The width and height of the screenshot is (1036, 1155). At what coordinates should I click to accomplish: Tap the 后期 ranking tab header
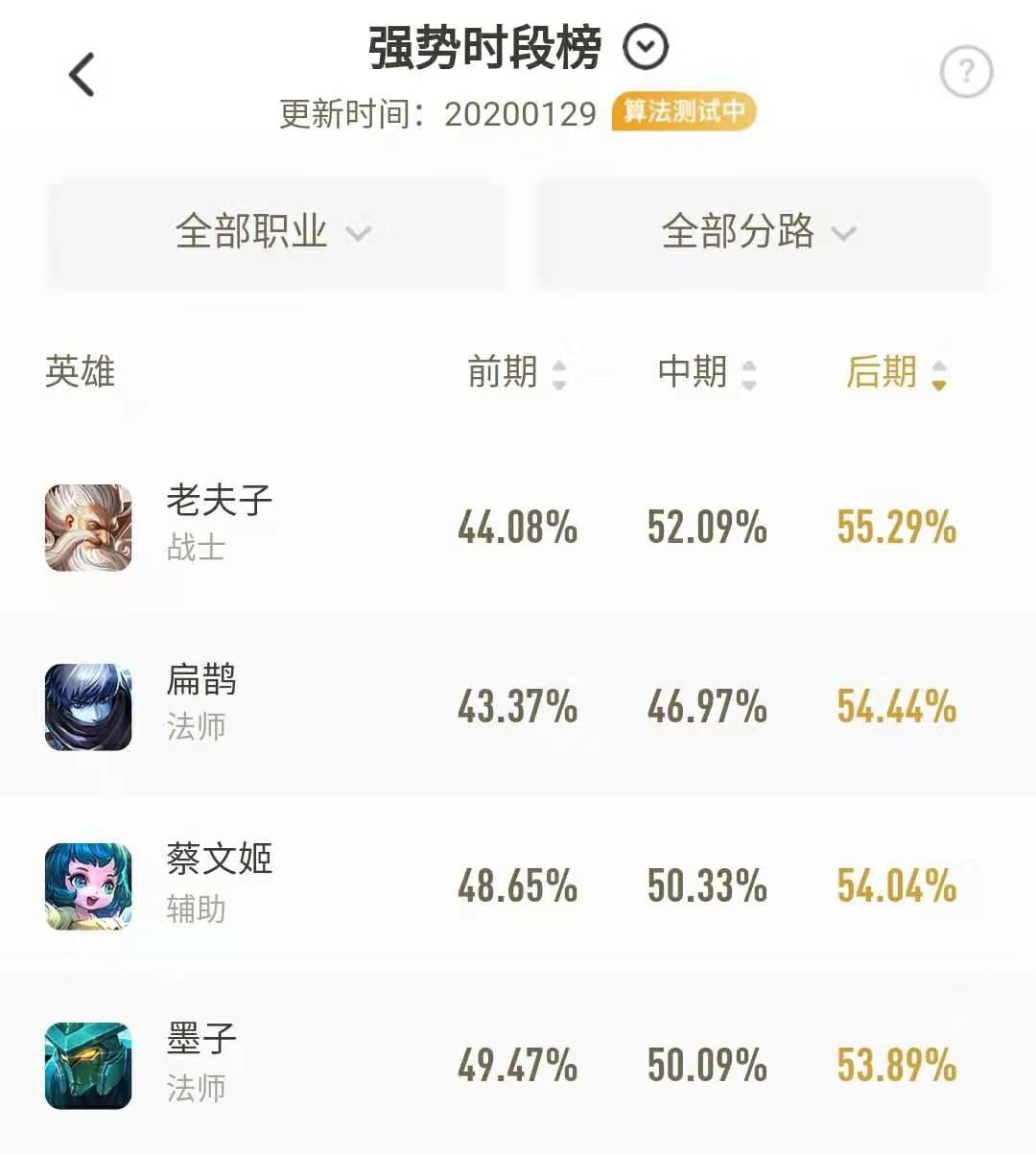[884, 372]
